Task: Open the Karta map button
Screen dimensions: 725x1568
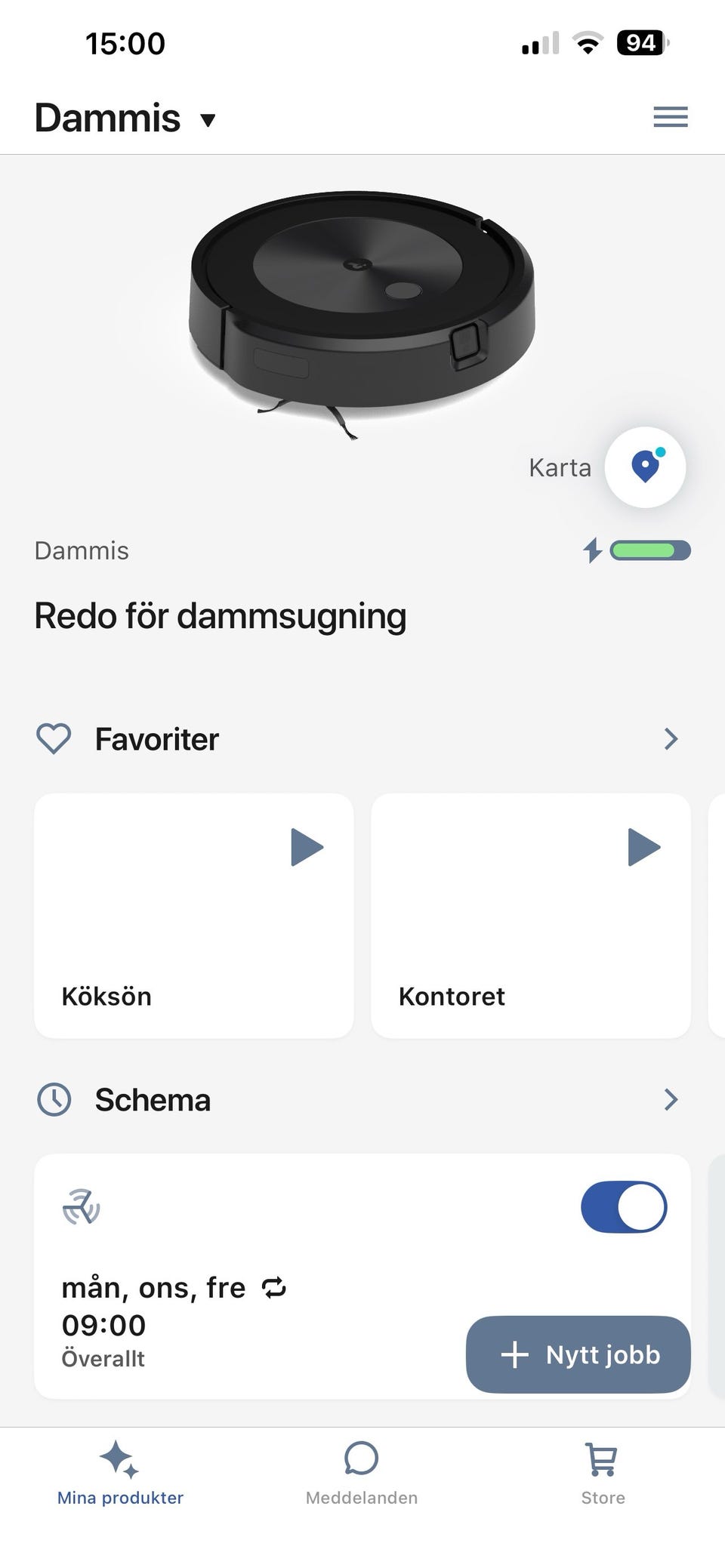Action: (x=645, y=467)
